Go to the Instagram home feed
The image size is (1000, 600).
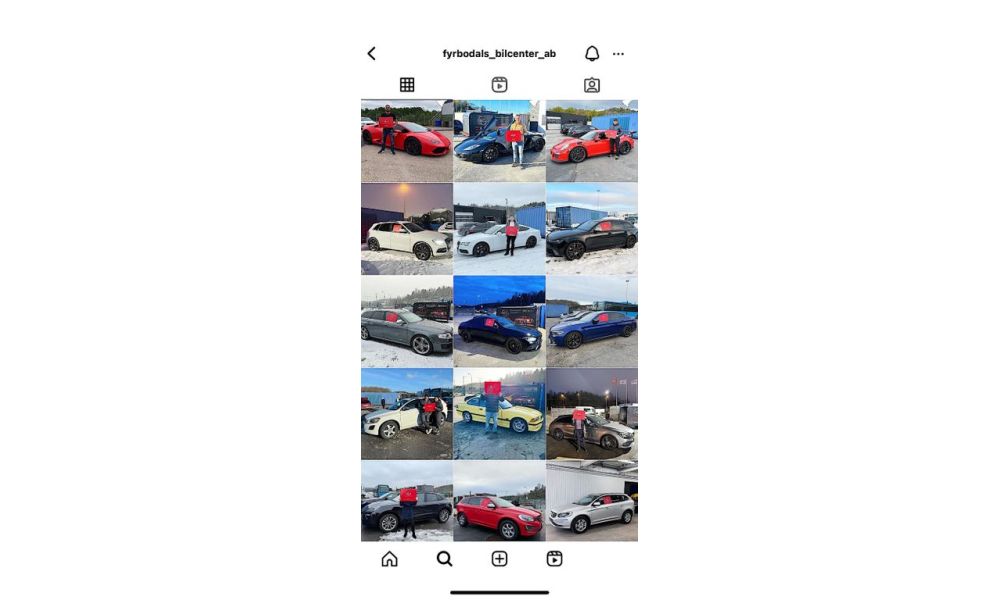389,559
